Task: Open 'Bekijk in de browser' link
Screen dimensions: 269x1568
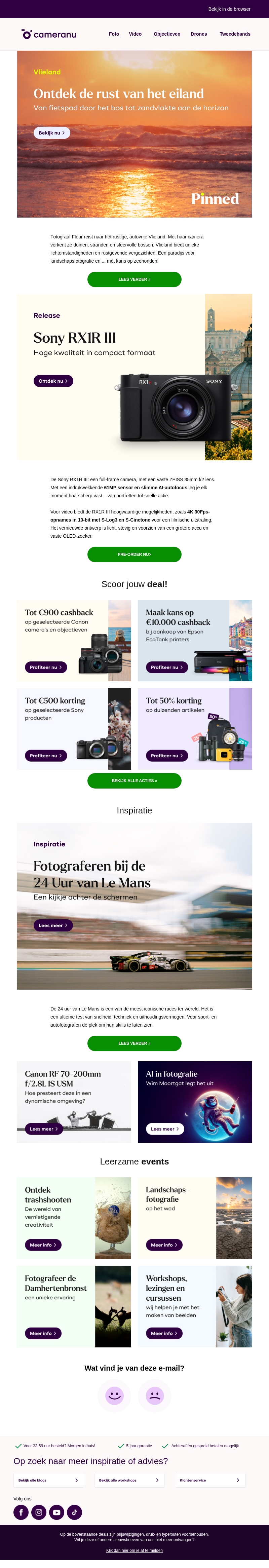Action: tap(229, 9)
